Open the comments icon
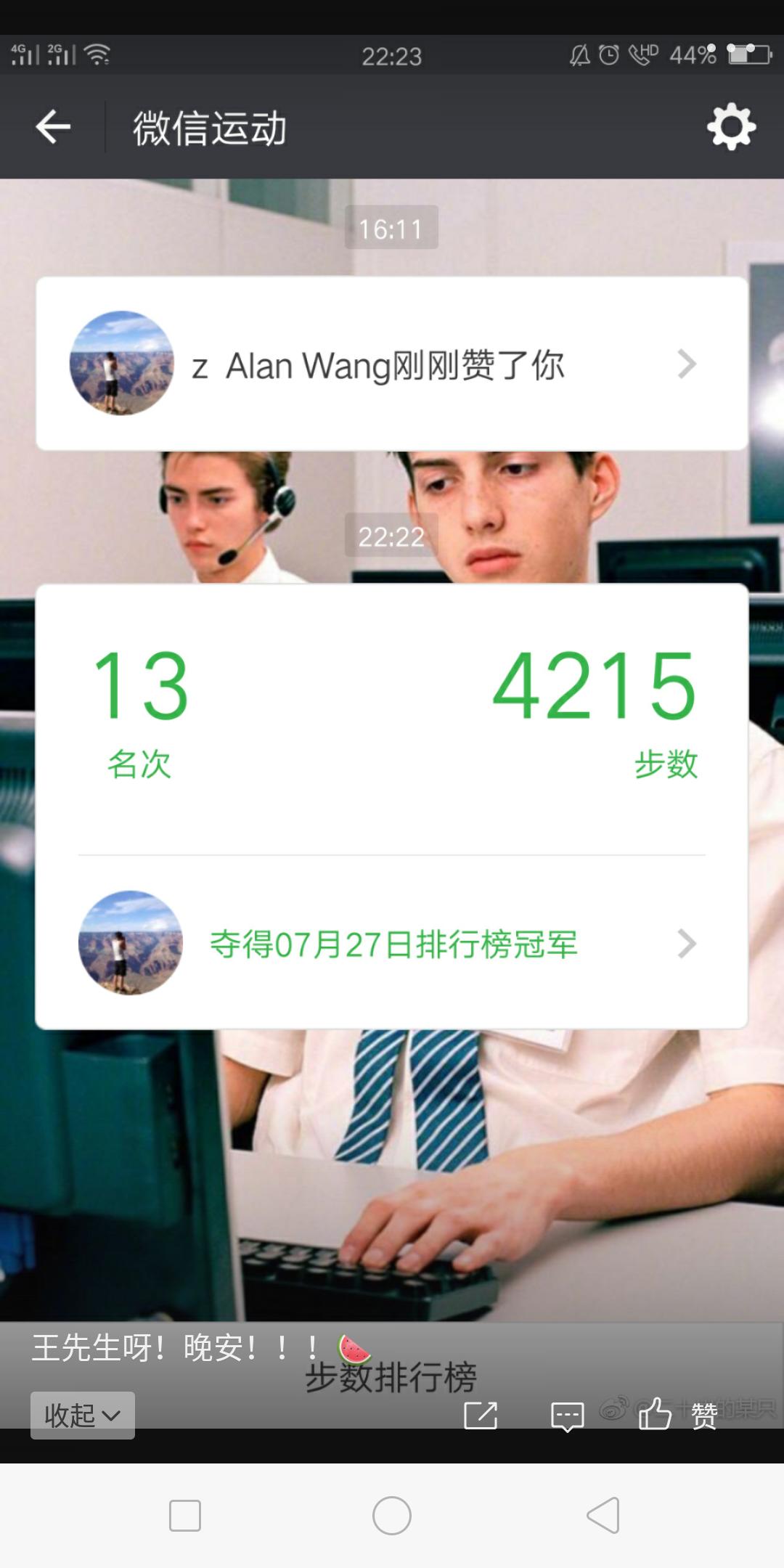The height and width of the screenshot is (1568, 784). (x=567, y=1415)
